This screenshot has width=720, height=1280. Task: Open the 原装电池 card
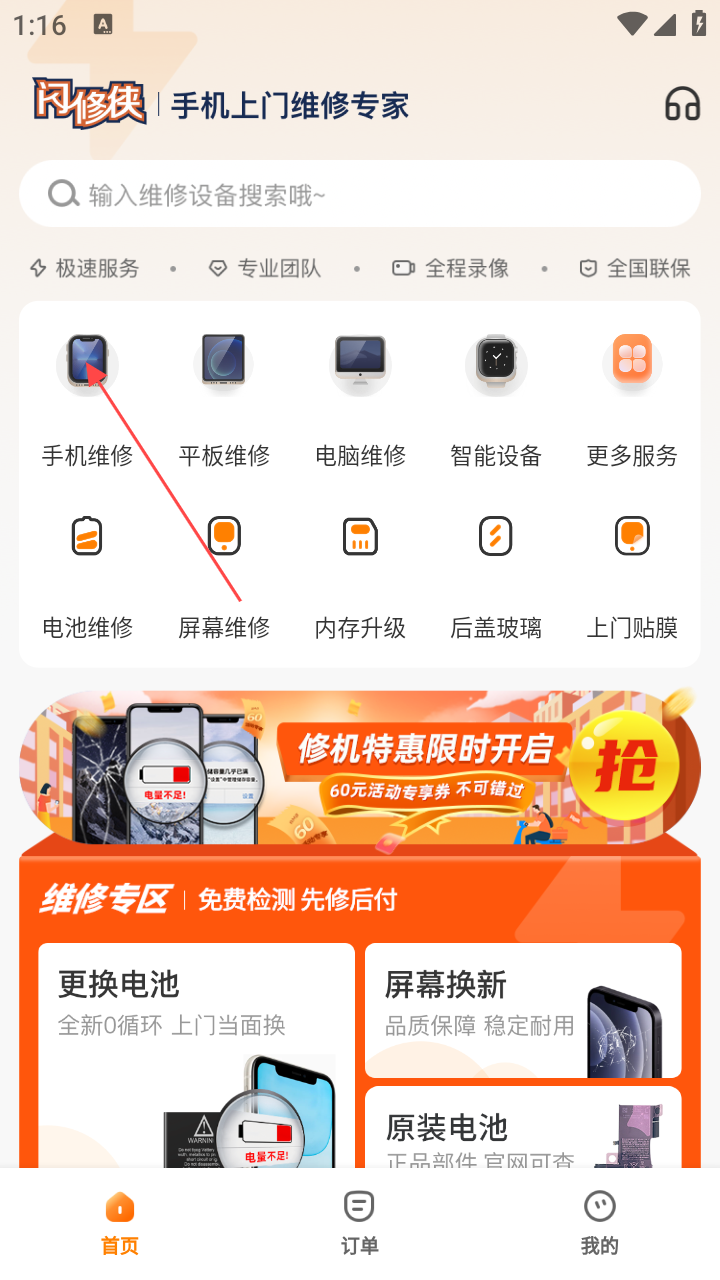[x=523, y=1130]
